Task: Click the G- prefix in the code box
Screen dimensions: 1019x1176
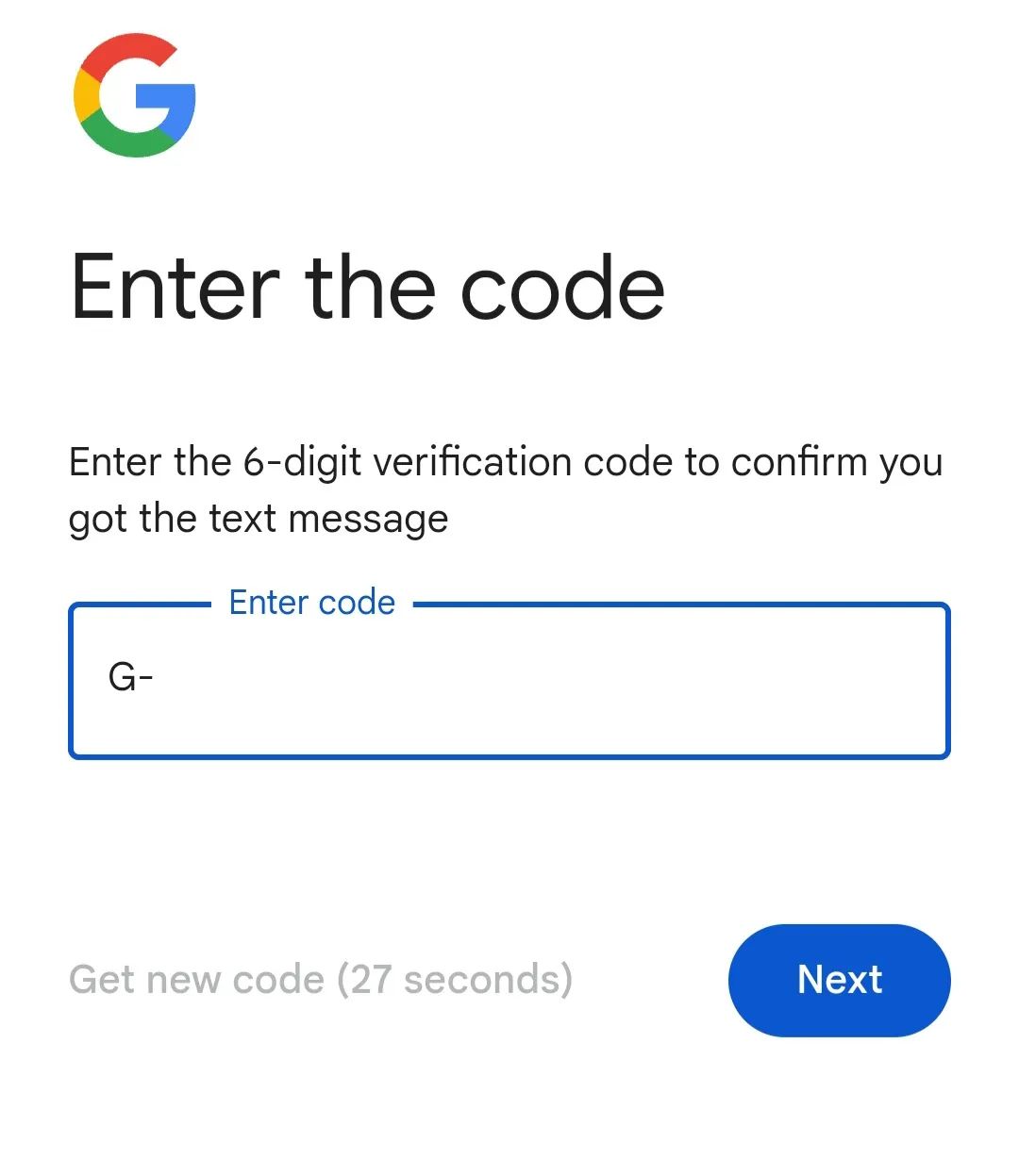Action: [x=132, y=675]
